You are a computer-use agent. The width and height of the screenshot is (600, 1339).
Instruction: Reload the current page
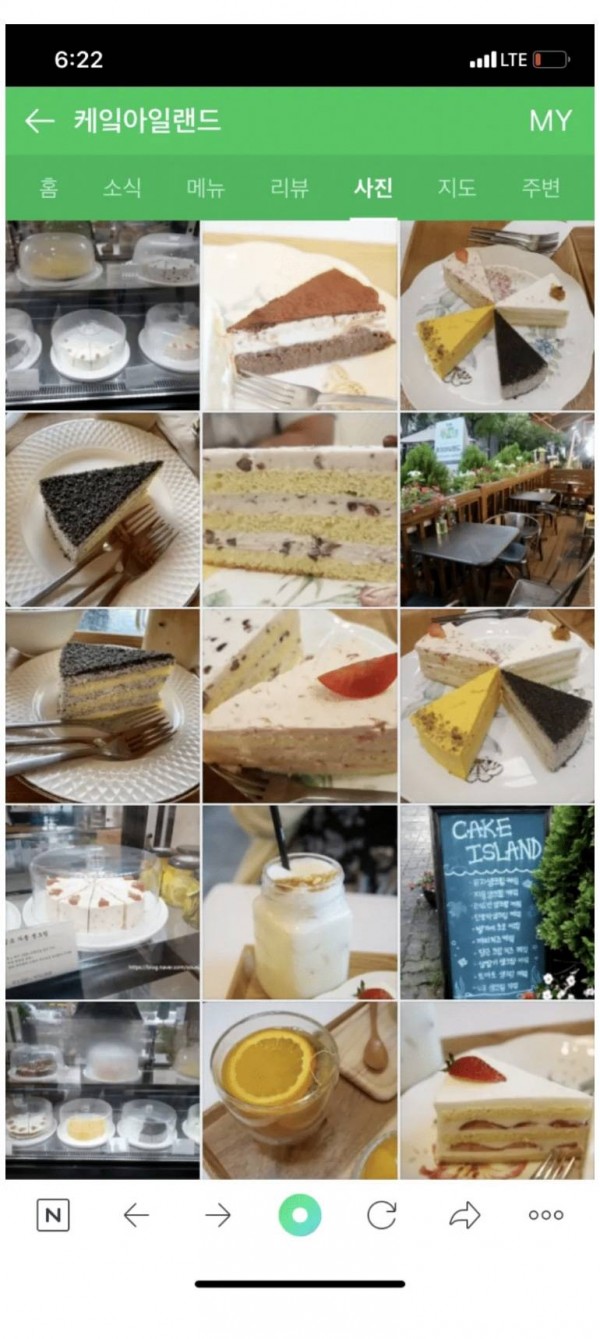[381, 1215]
